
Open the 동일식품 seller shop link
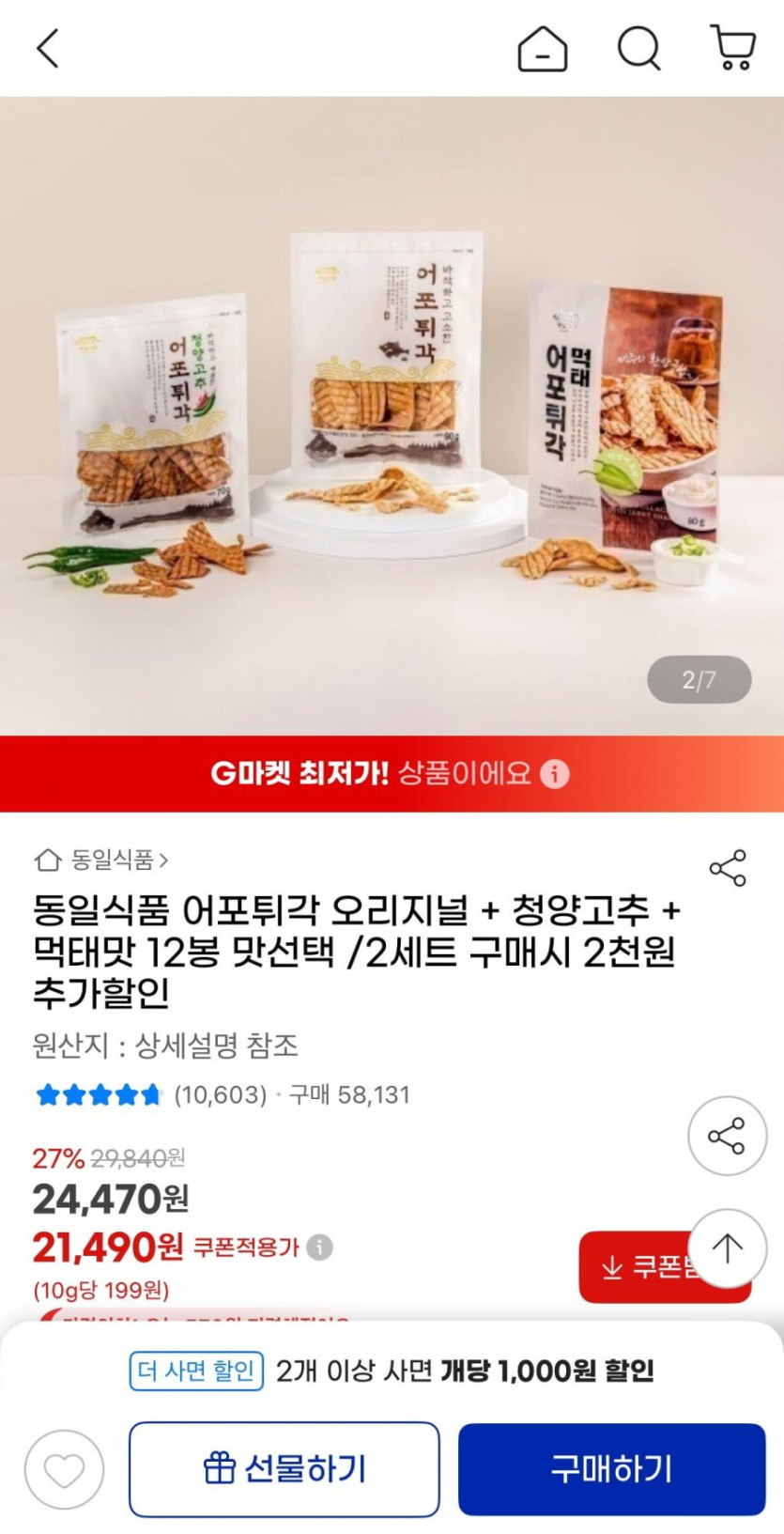pos(102,860)
